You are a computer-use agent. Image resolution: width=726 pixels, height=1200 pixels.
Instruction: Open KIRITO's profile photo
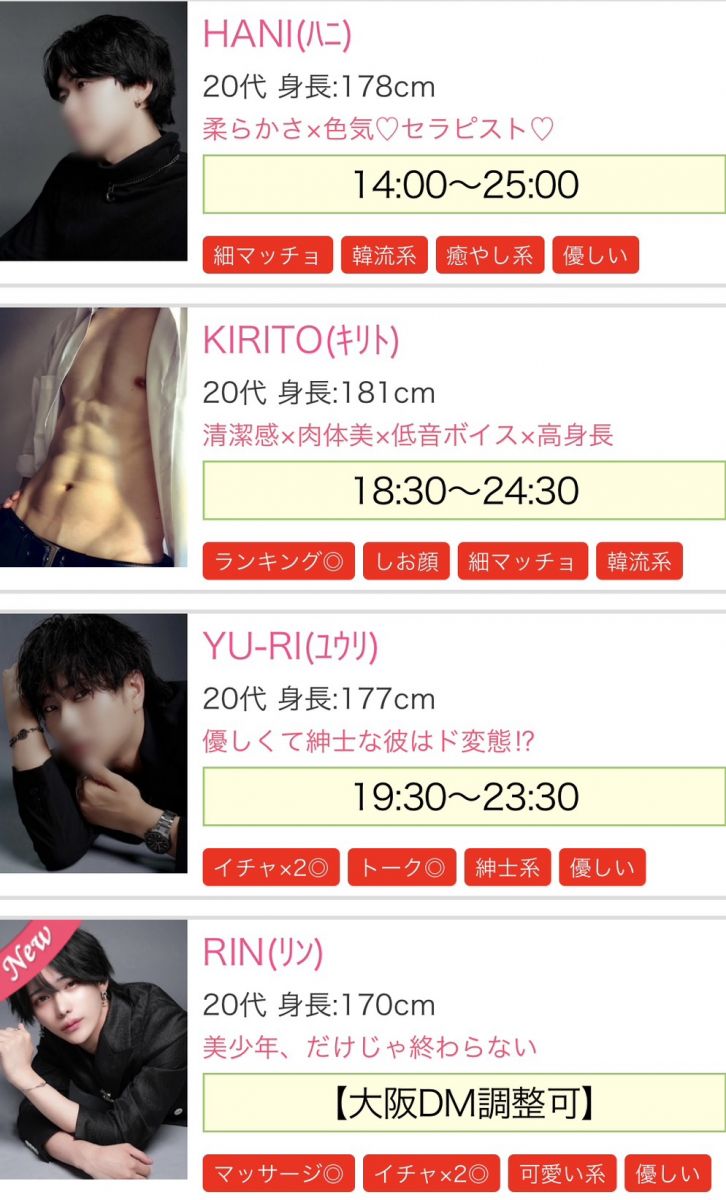coord(93,437)
